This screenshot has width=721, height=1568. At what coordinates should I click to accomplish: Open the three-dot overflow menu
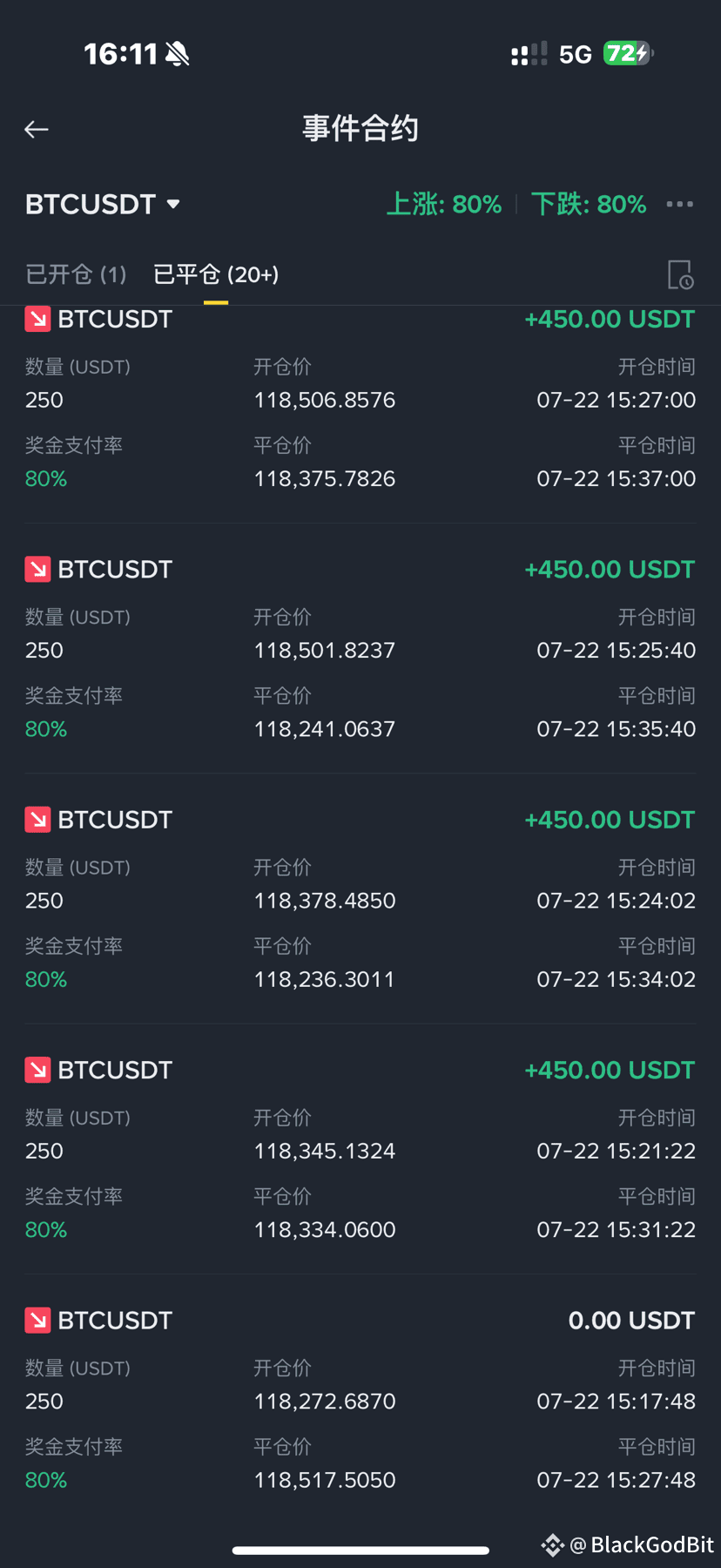[680, 204]
